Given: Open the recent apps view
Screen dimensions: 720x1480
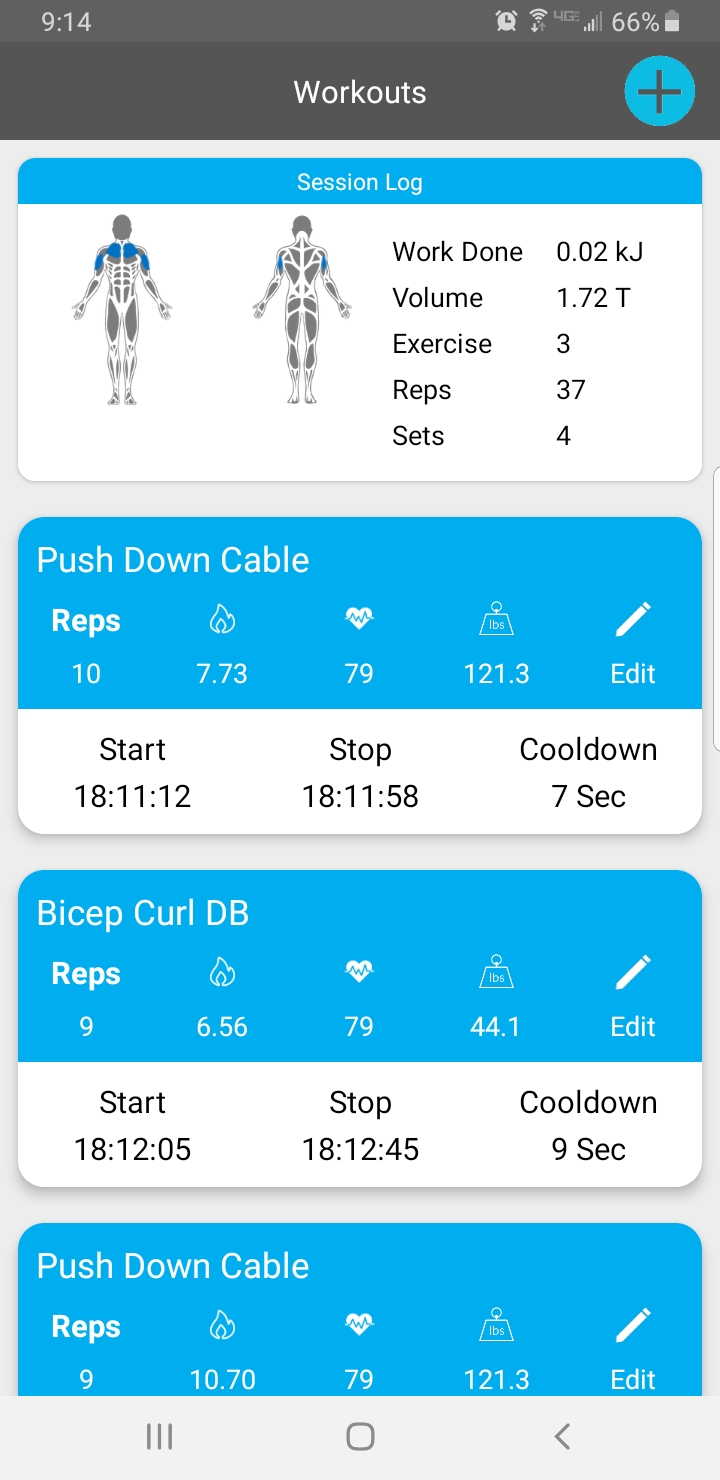Looking at the screenshot, I should coord(159,1437).
